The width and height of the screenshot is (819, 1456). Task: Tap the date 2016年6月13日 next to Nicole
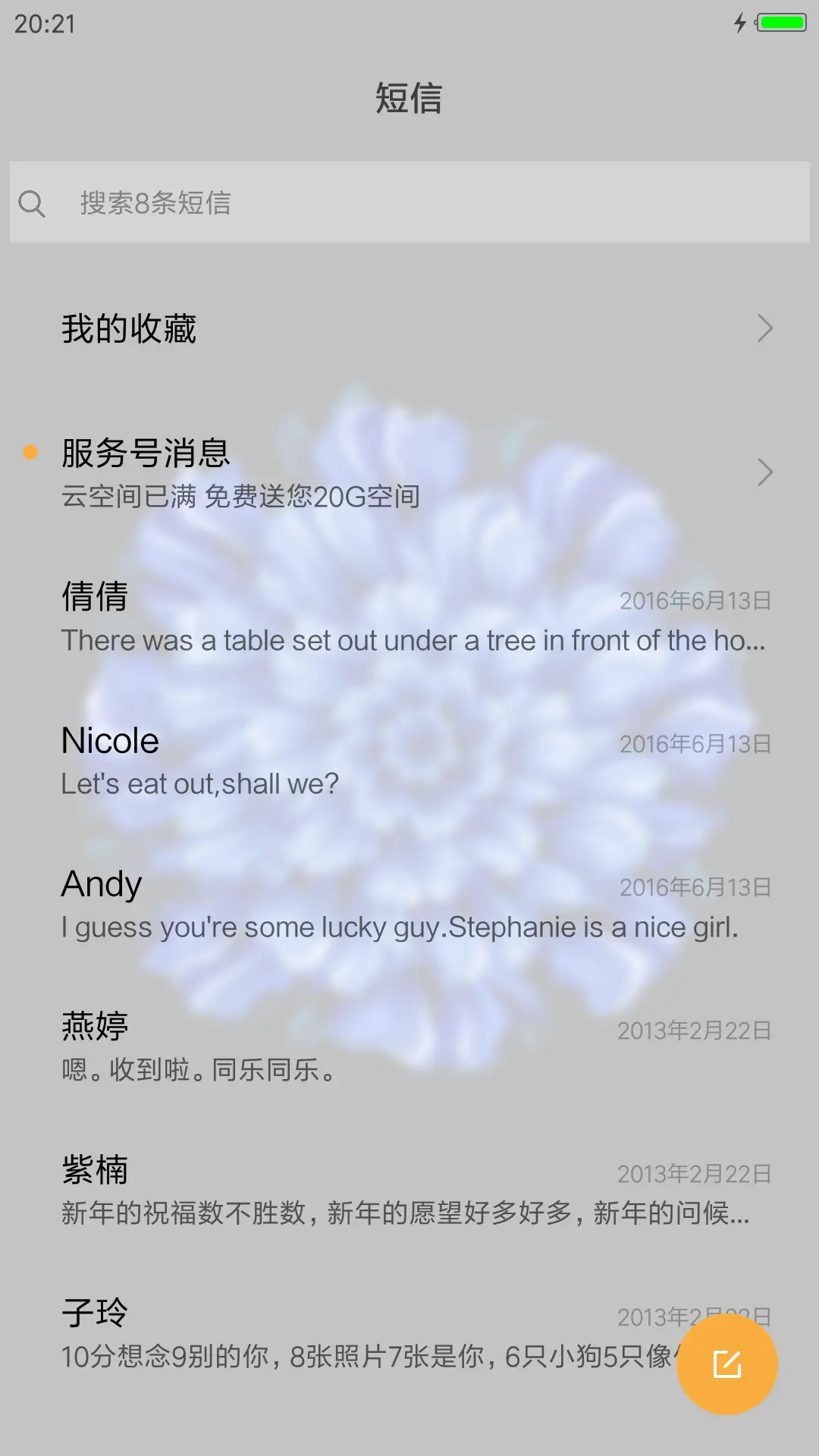[695, 744]
